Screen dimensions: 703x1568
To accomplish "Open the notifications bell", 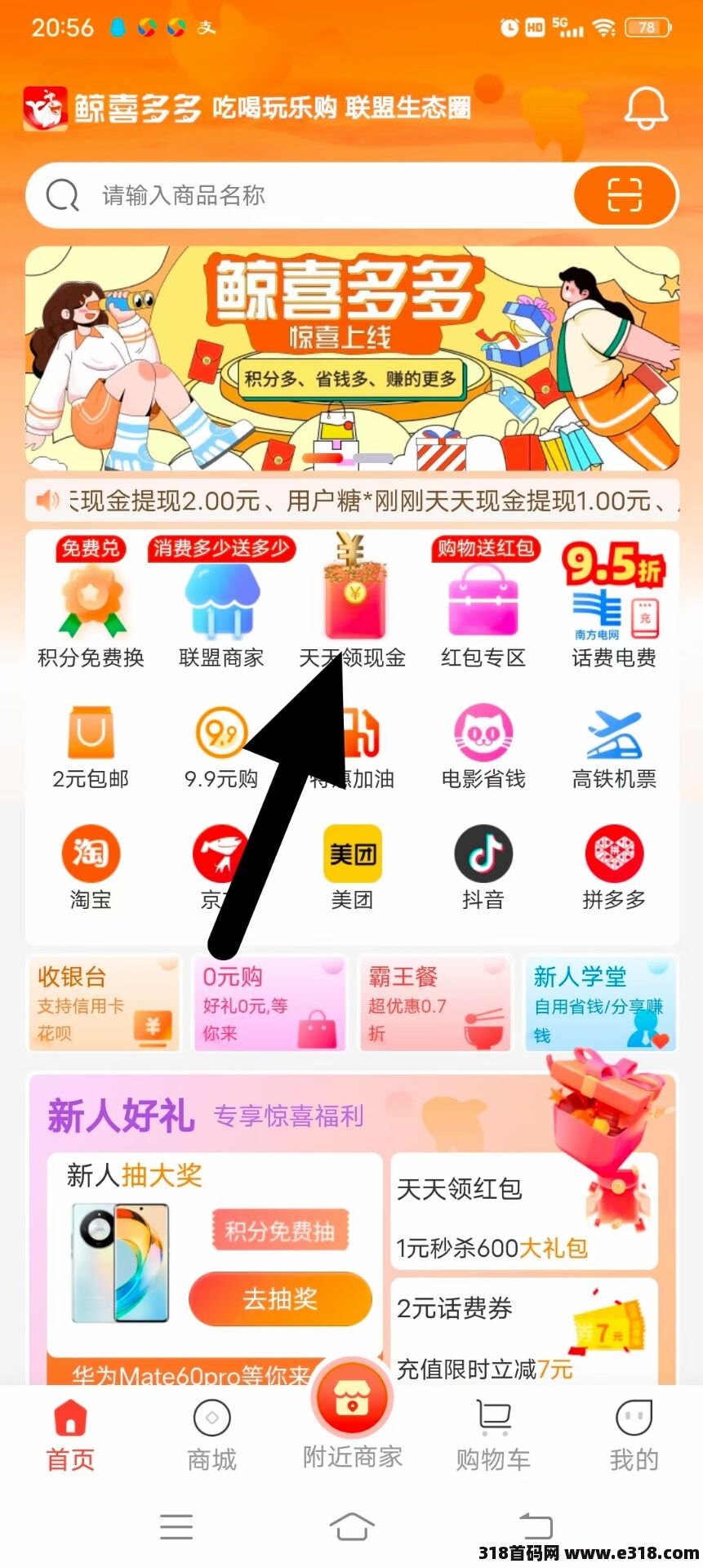I will point(645,109).
